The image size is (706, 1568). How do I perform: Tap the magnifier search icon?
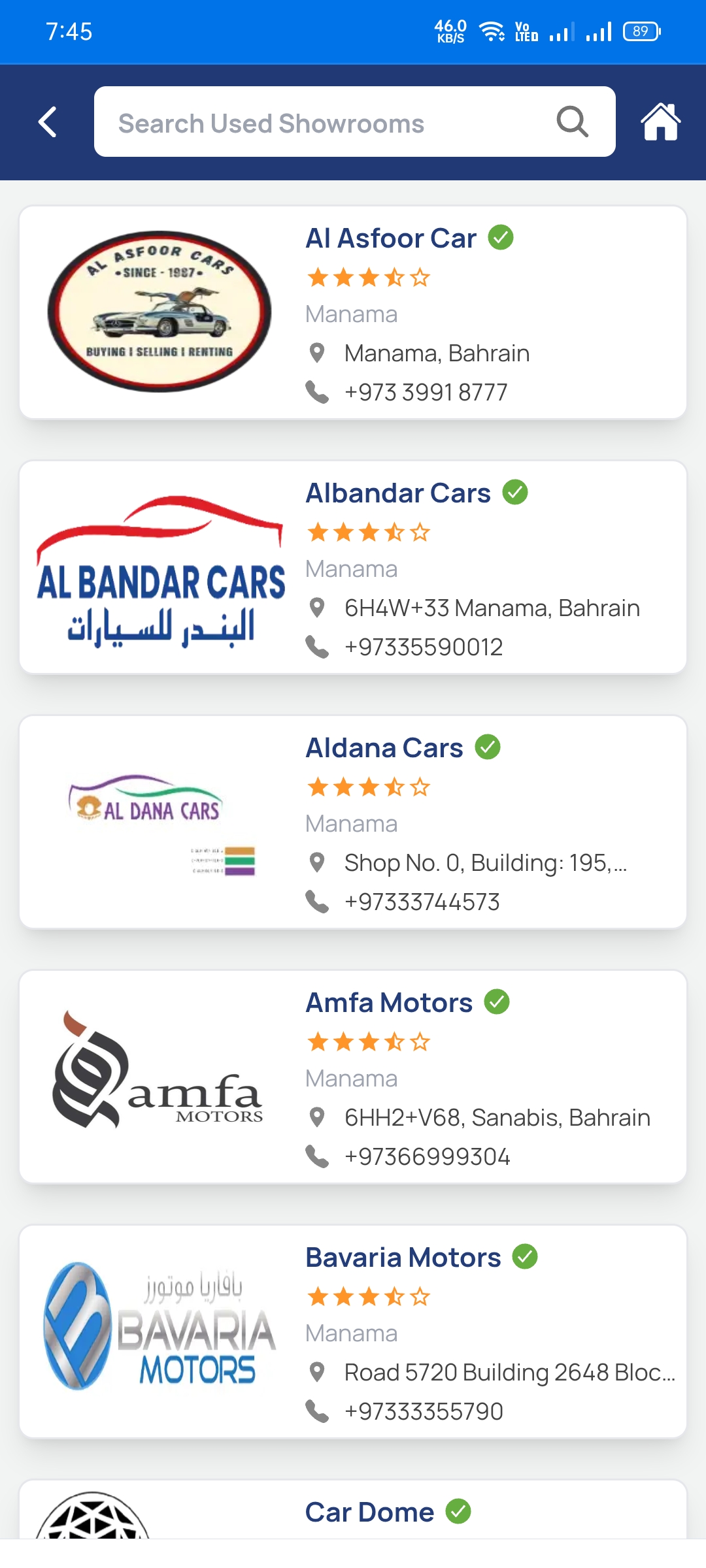[573, 122]
